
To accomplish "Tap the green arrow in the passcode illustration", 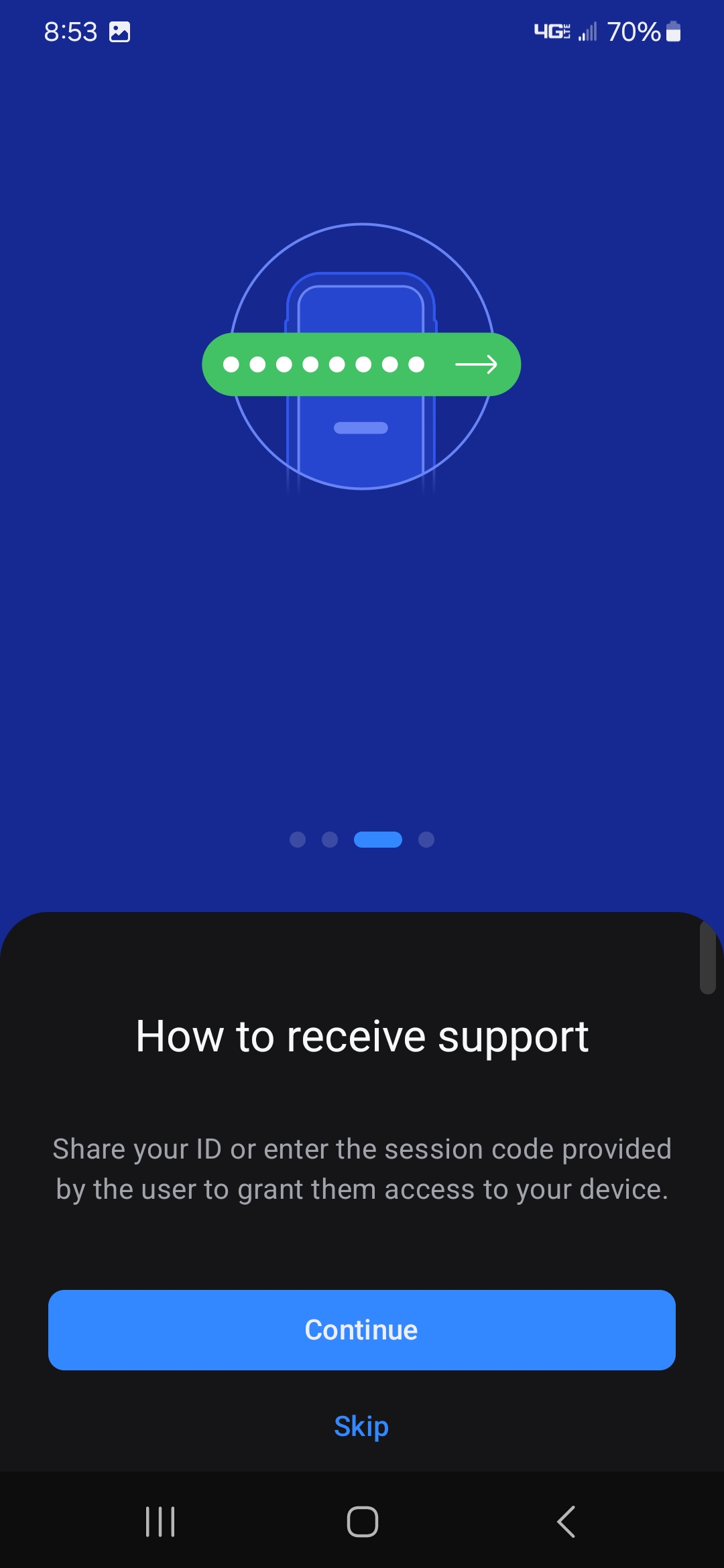I will point(477,364).
